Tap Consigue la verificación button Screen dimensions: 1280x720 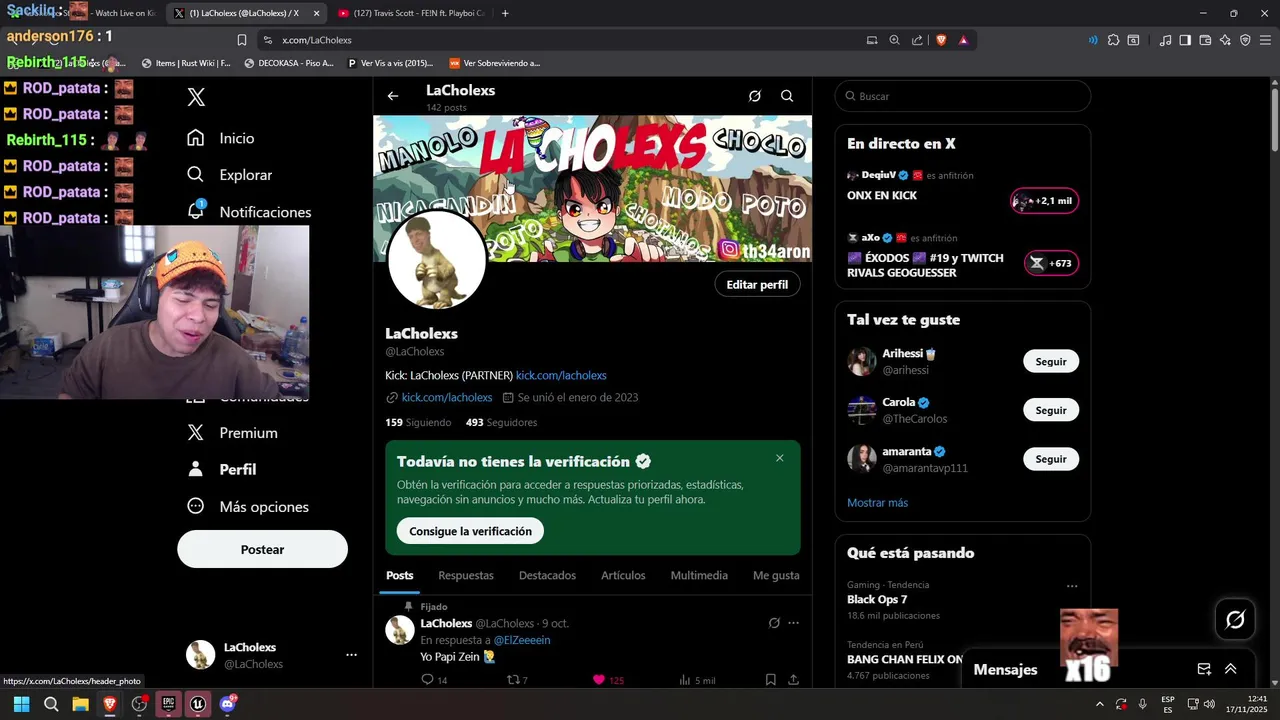point(470,531)
